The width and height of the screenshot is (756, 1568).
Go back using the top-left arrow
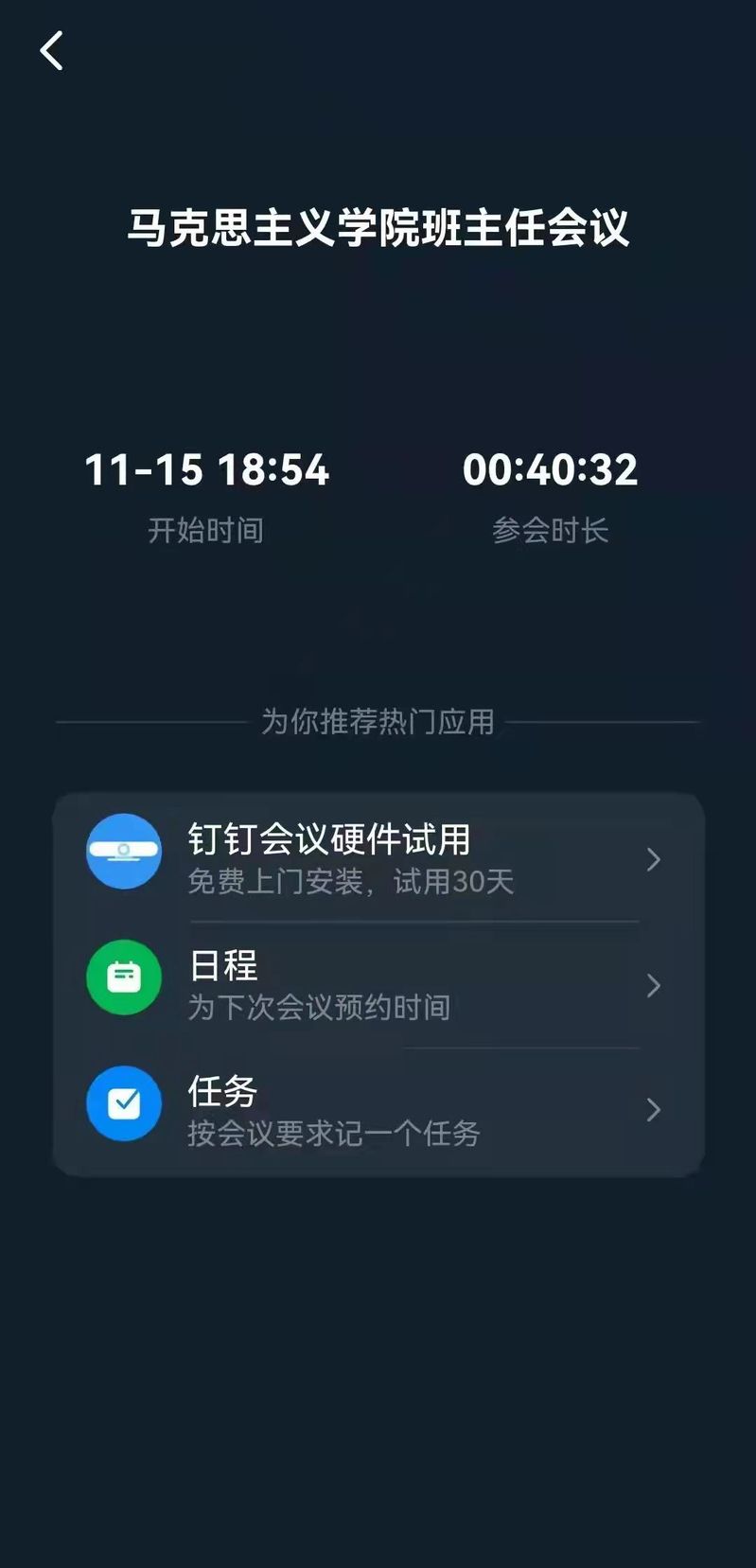[x=52, y=51]
